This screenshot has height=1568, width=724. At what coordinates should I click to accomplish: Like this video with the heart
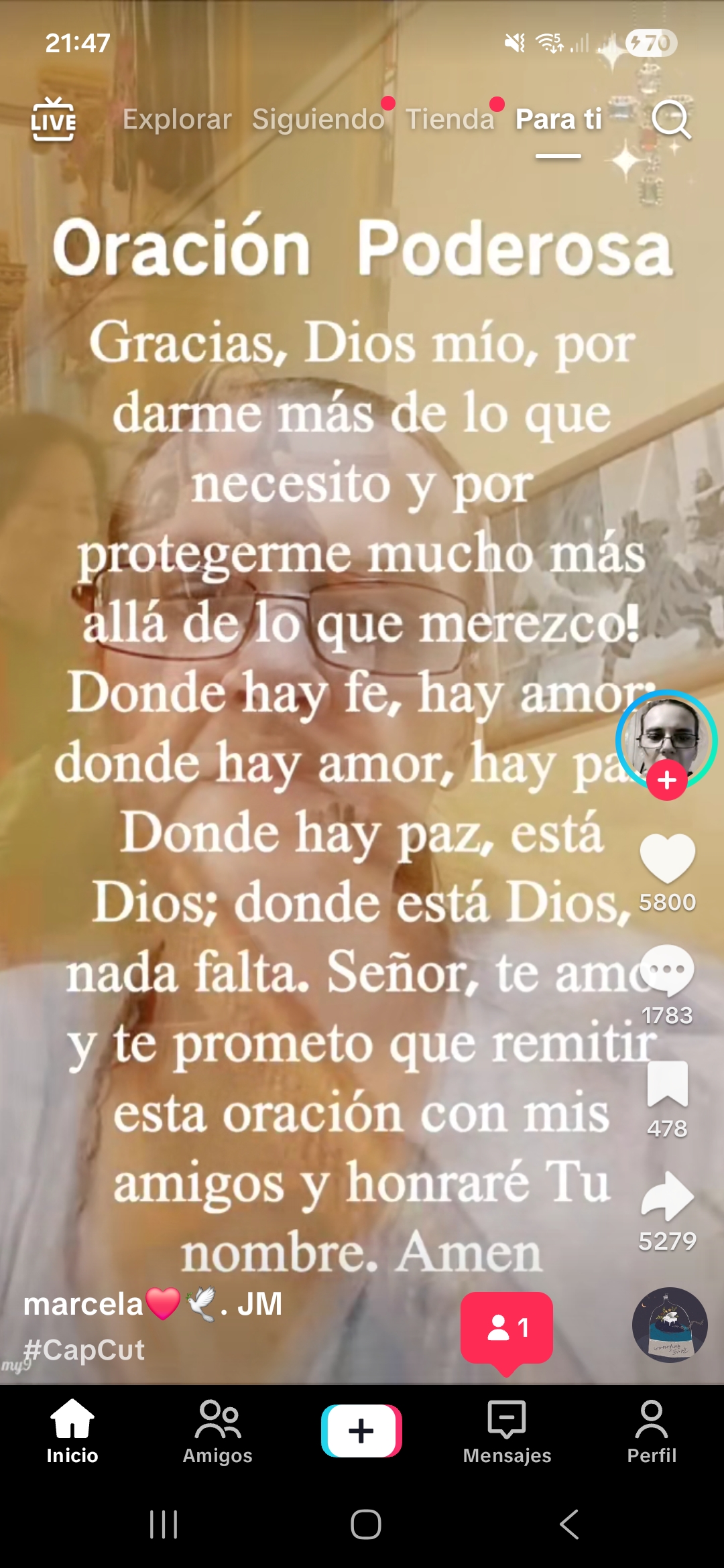[x=667, y=859]
